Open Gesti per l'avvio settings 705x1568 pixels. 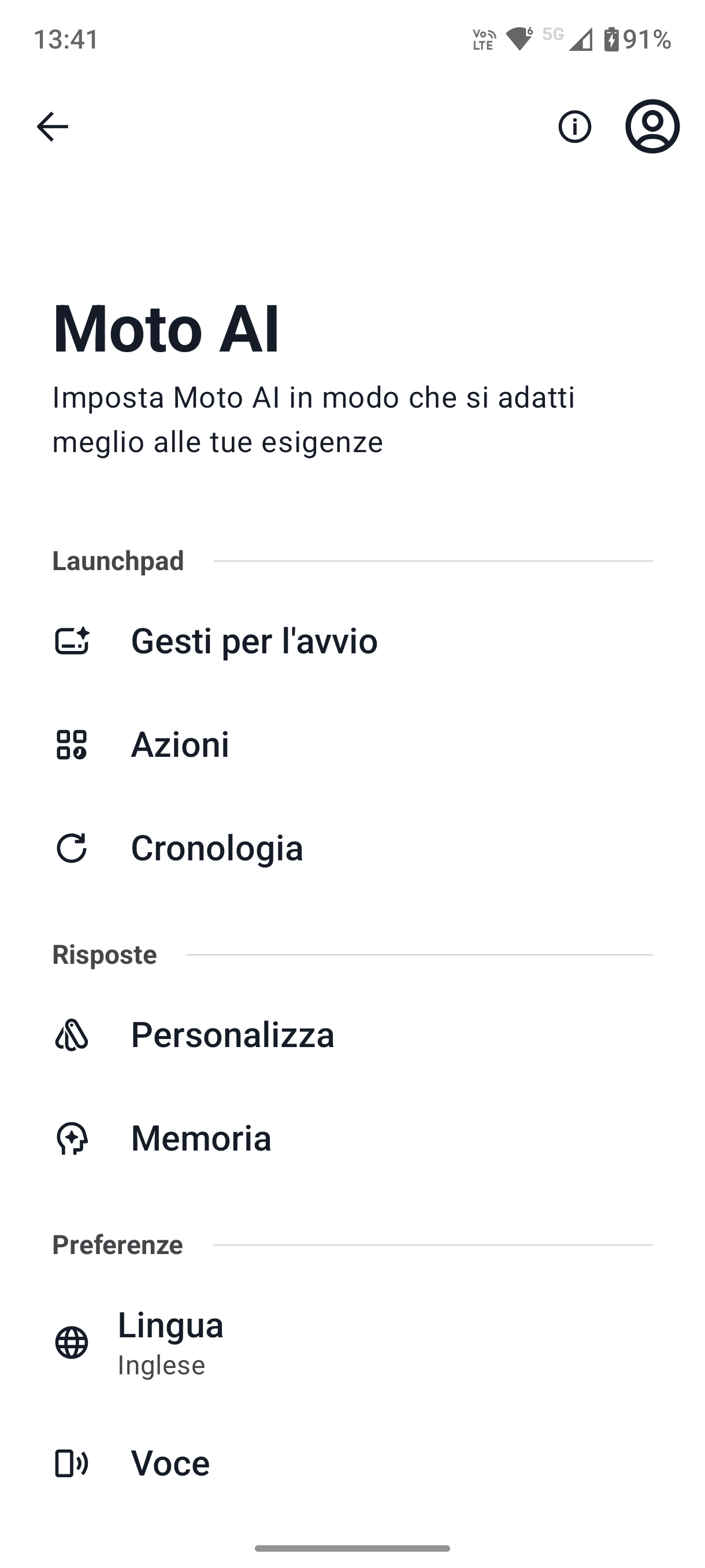pos(352,641)
